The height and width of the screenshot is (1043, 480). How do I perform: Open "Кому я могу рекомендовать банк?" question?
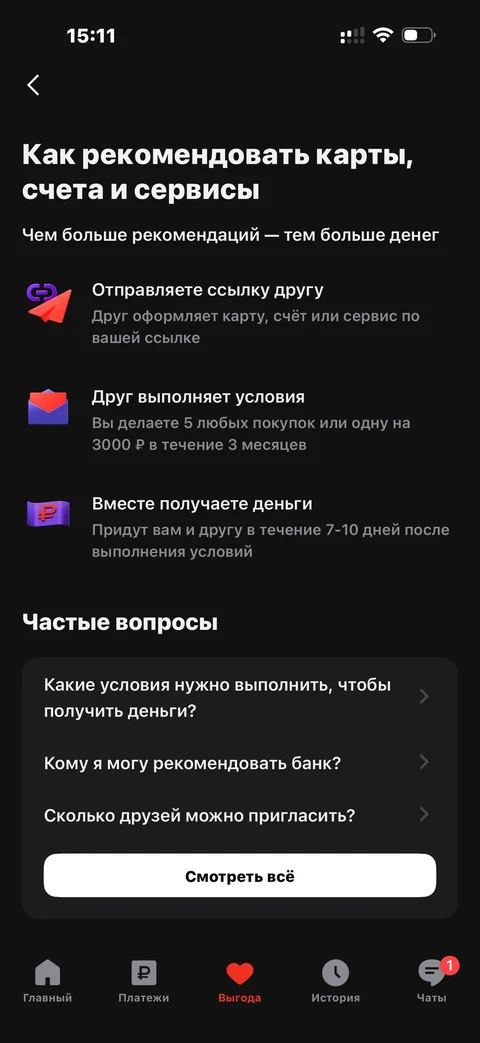[239, 762]
